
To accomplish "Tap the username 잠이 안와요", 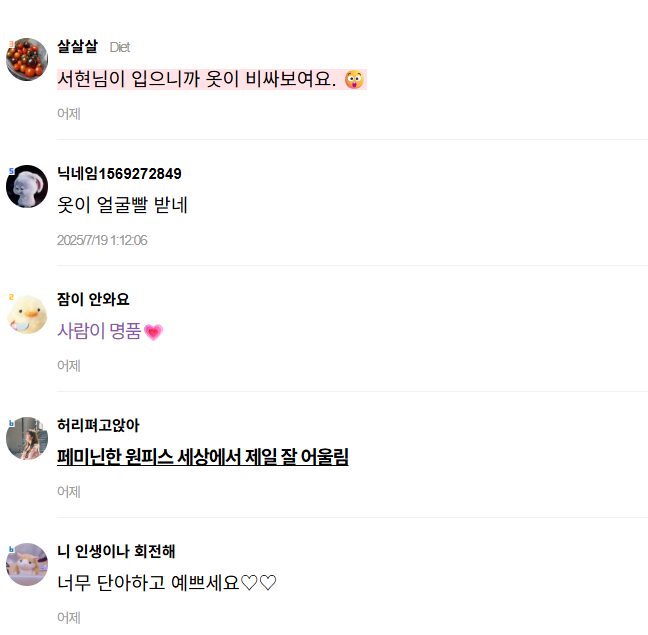I will [x=93, y=299].
